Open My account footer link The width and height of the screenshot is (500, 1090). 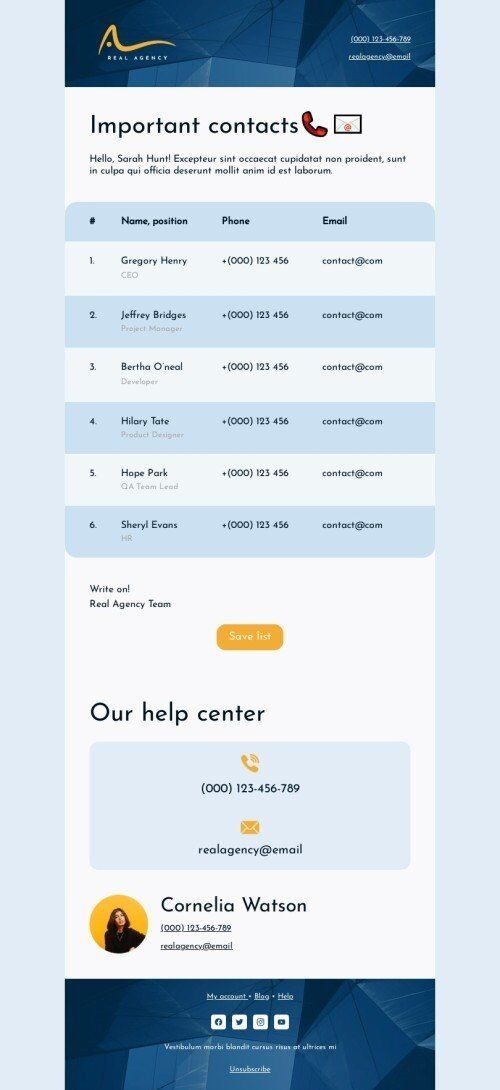pos(226,996)
